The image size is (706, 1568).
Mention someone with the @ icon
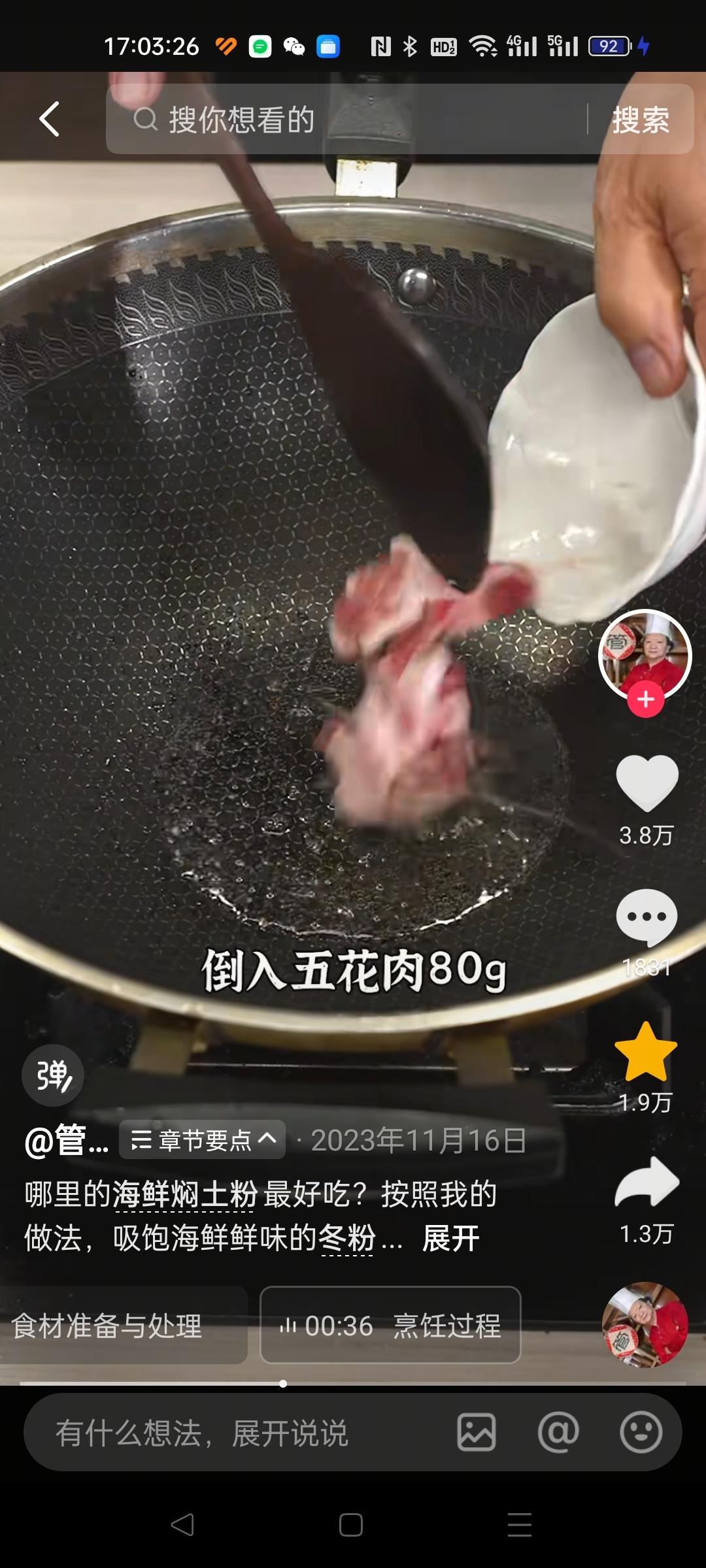coord(558,1433)
